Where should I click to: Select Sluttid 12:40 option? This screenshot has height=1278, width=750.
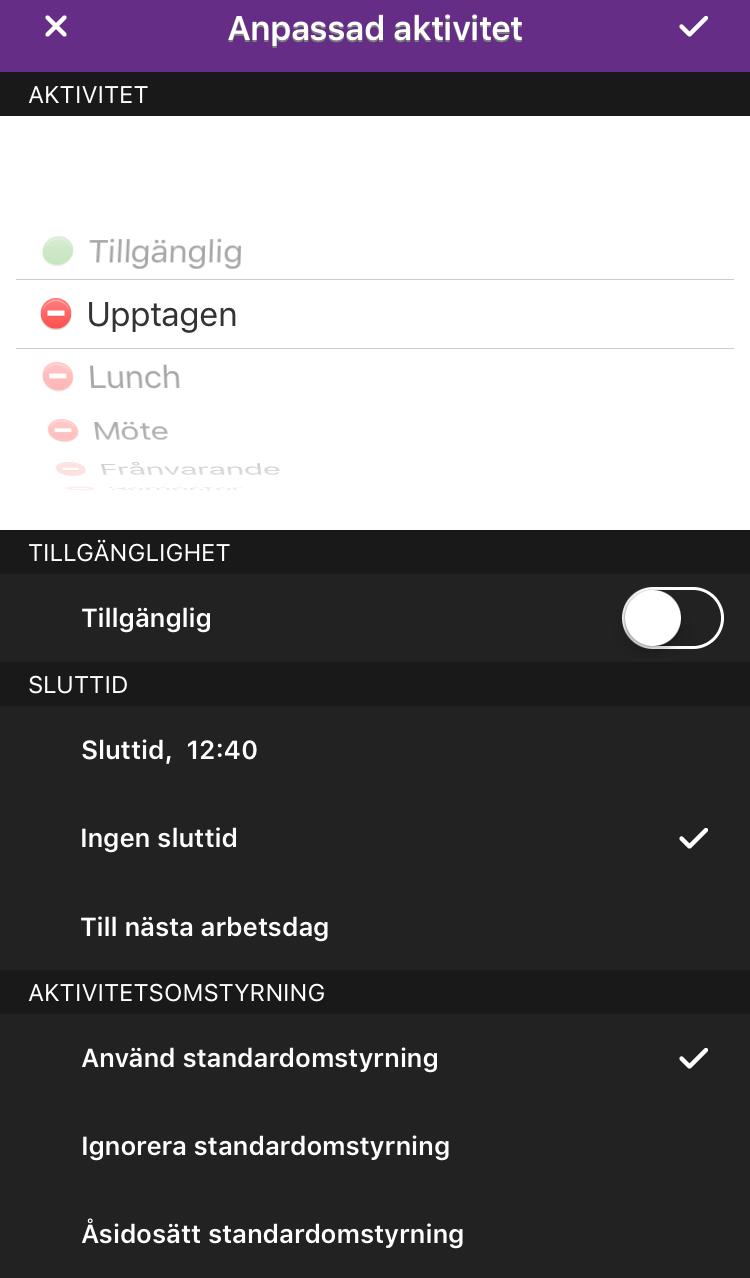coord(375,750)
